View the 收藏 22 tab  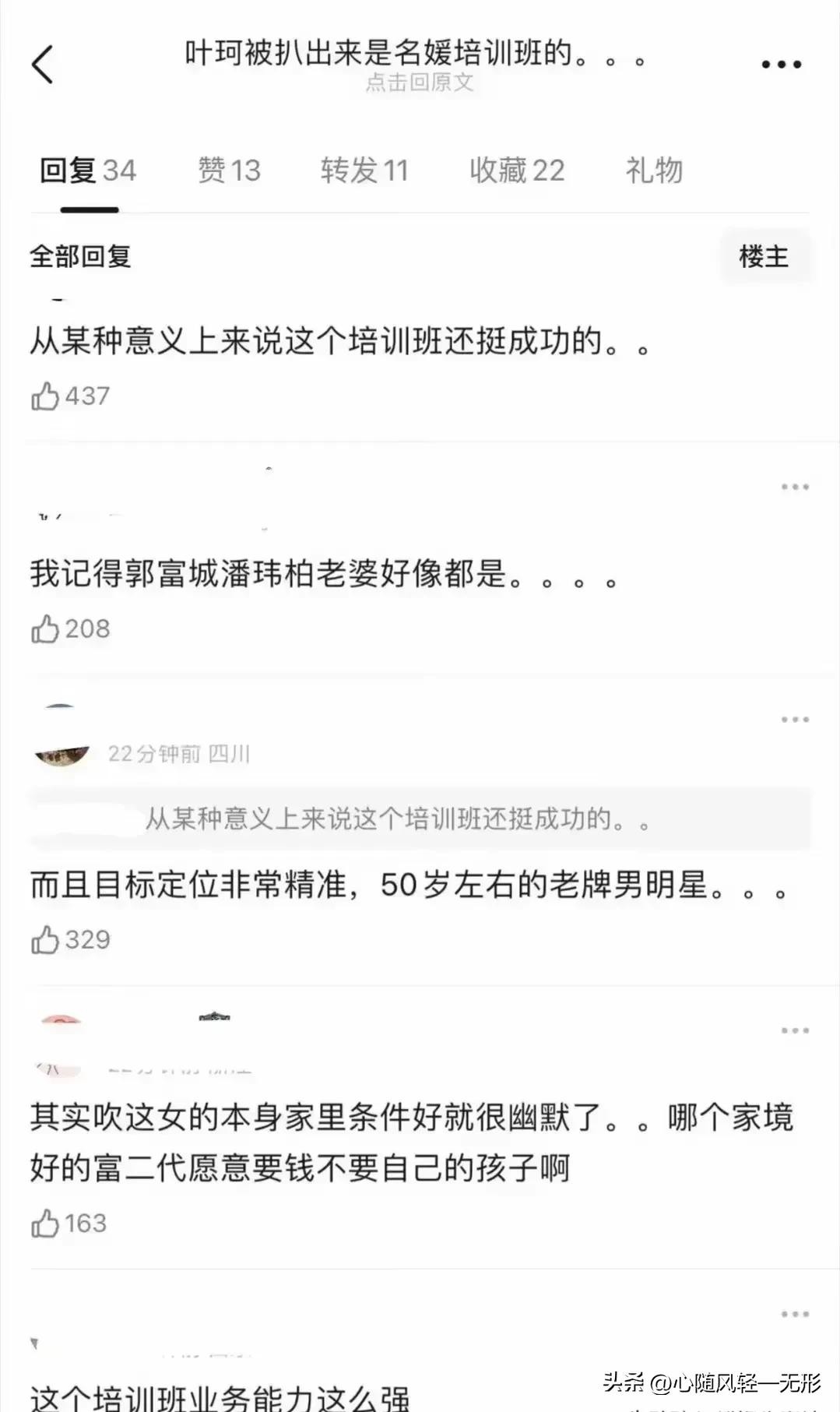tap(517, 171)
